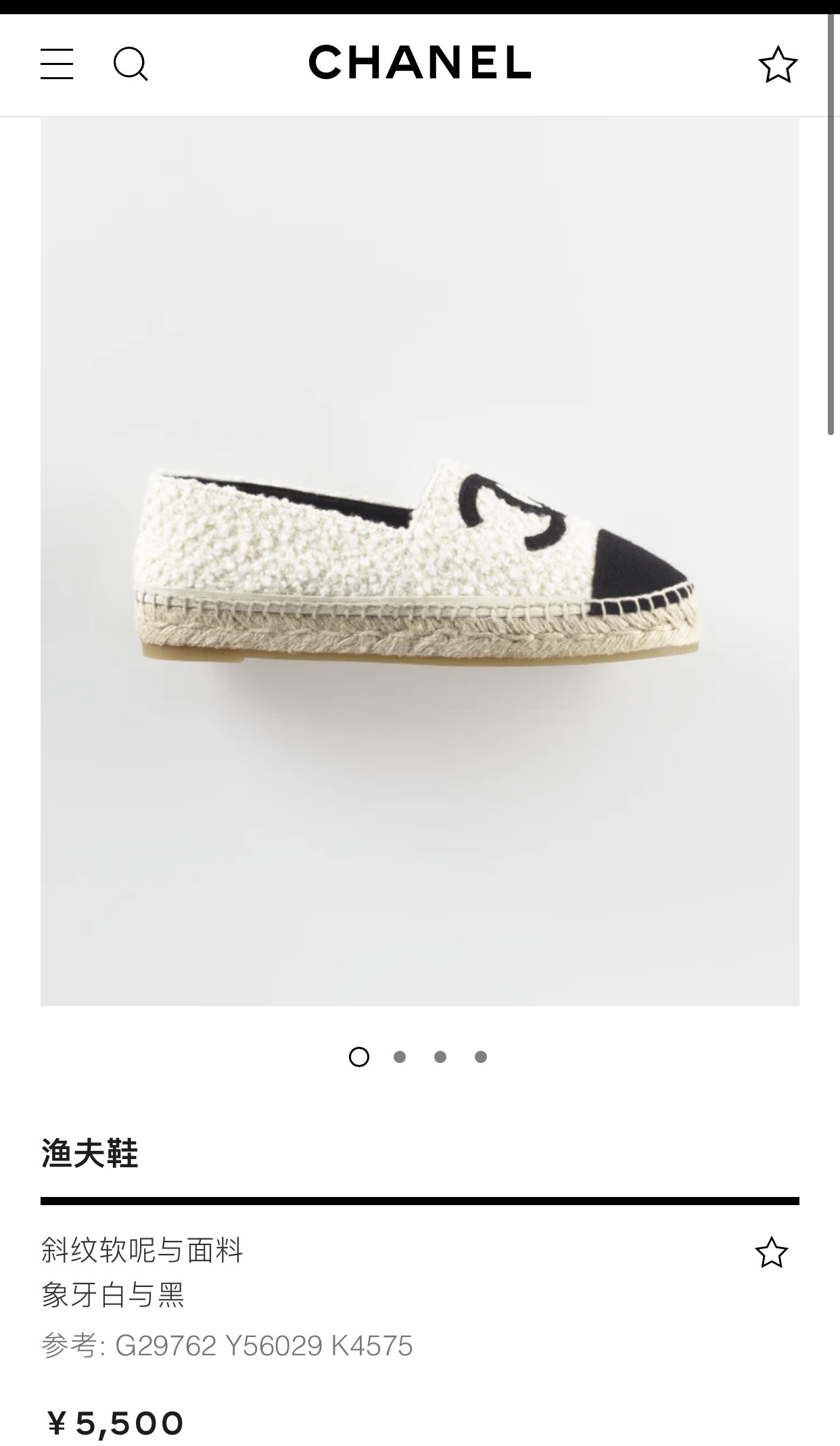Jump to the second product image dot

click(x=400, y=1057)
